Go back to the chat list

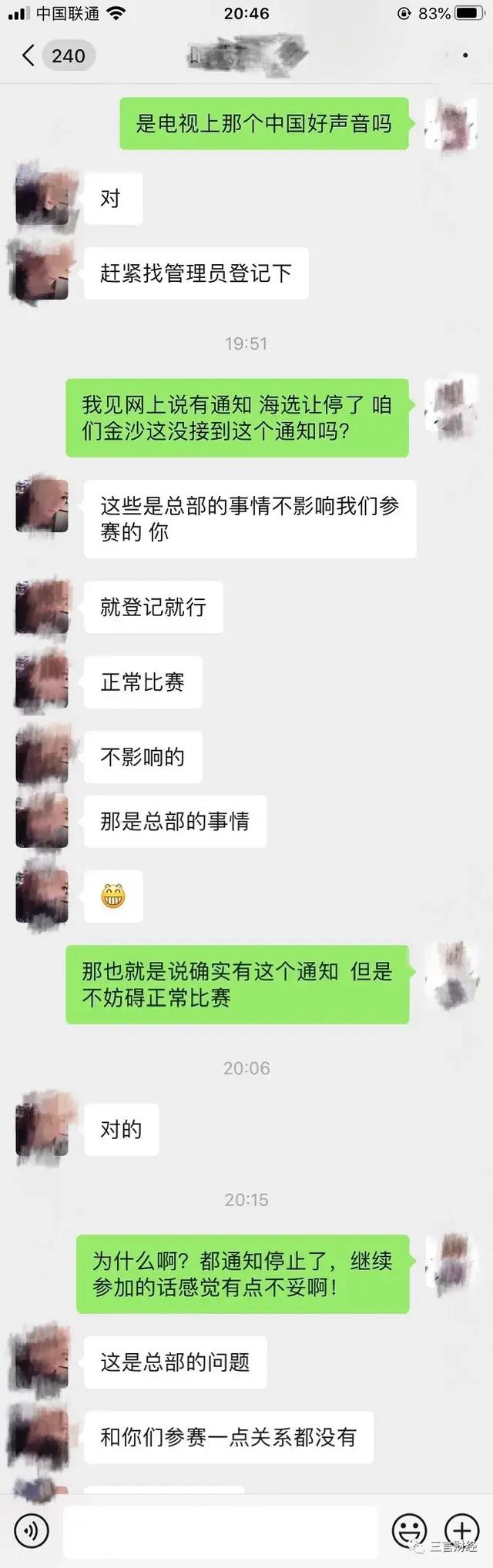29,55
